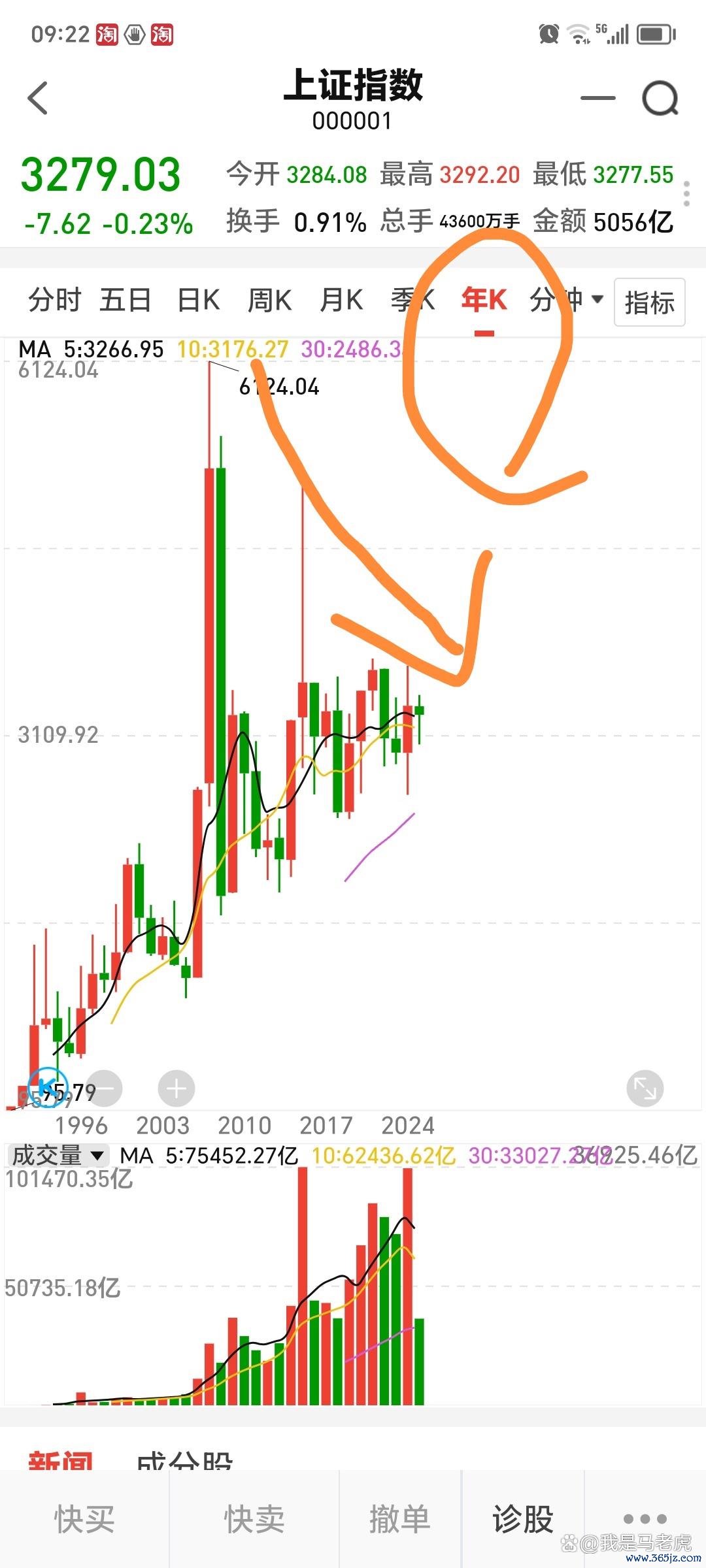The width and height of the screenshot is (706, 1568).
Task: Switch to the 分时 chart tab
Action: pyautogui.click(x=54, y=301)
